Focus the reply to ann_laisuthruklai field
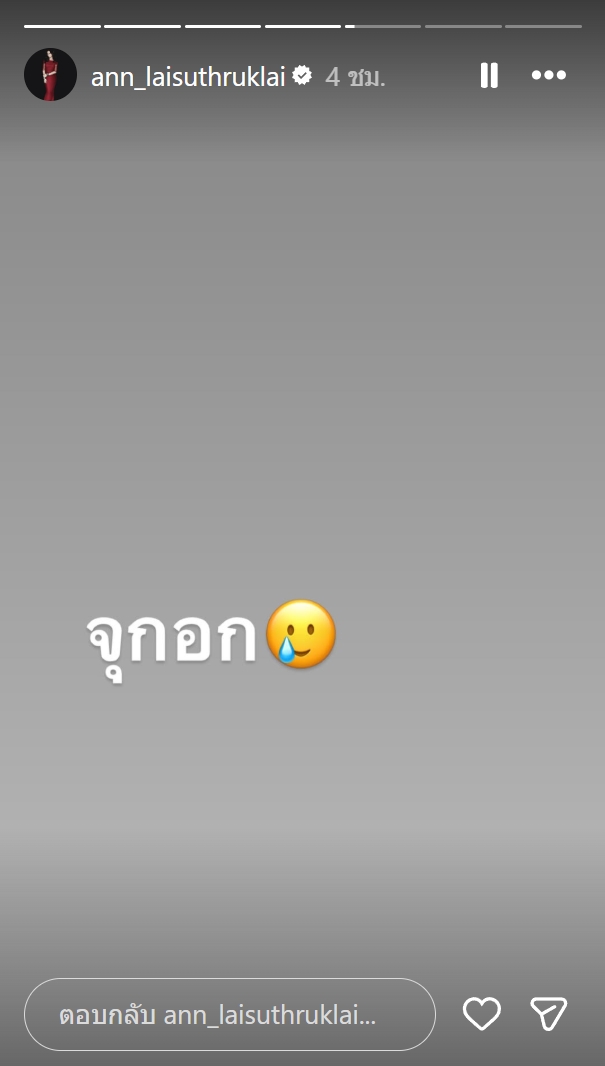Screen dimensions: 605x1066 pos(229,1015)
